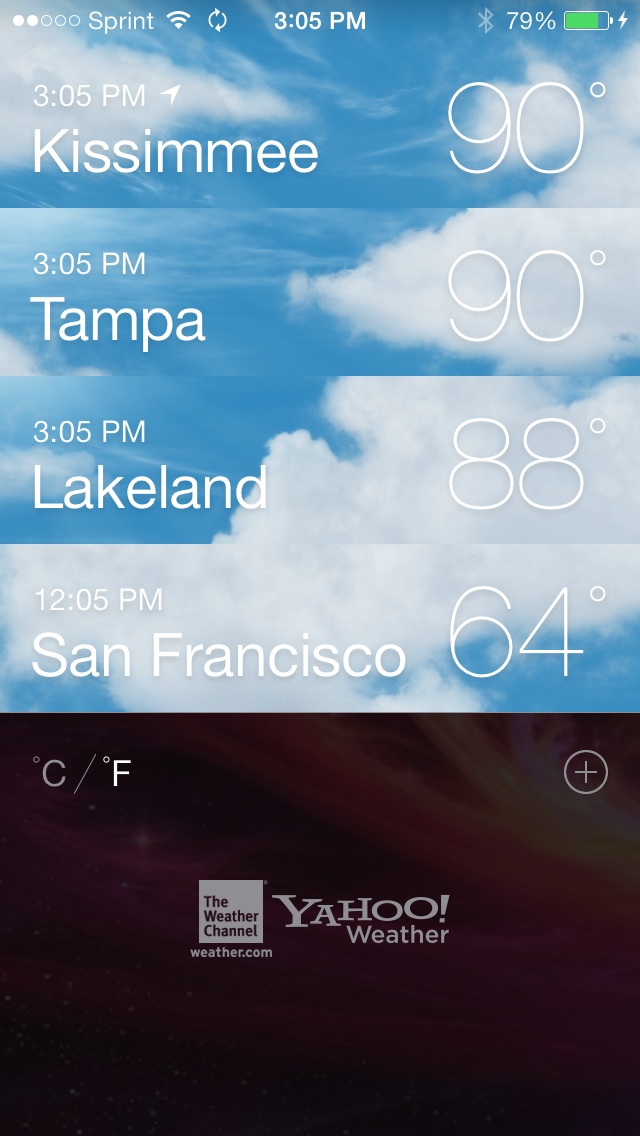Screen dimensions: 640x1136
Task: Visit the Yahoo! Weather link
Action: 363,918
